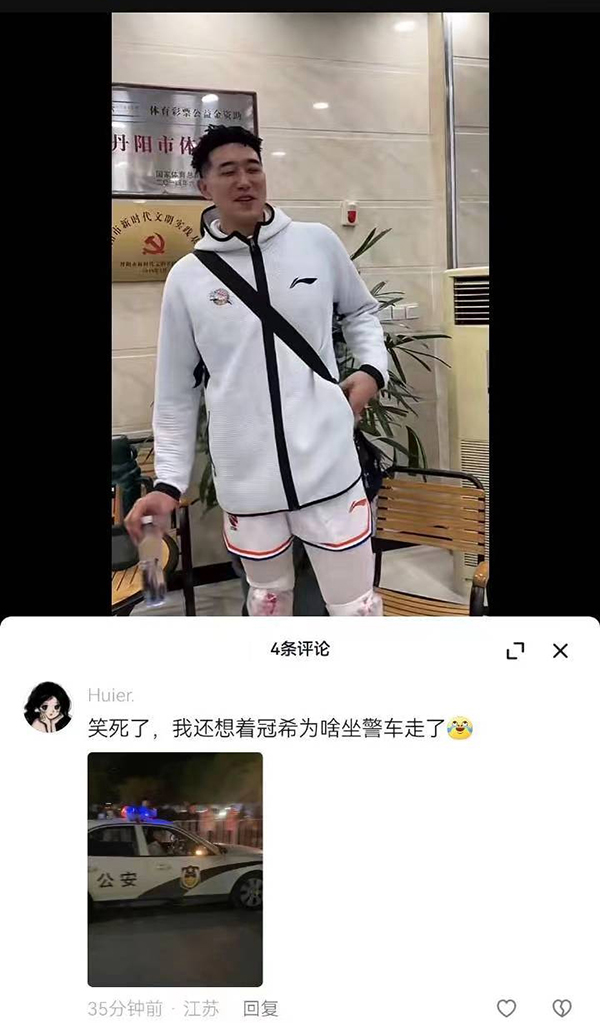Open Huier's profile avatar
The image size is (600, 1023).
(x=48, y=707)
